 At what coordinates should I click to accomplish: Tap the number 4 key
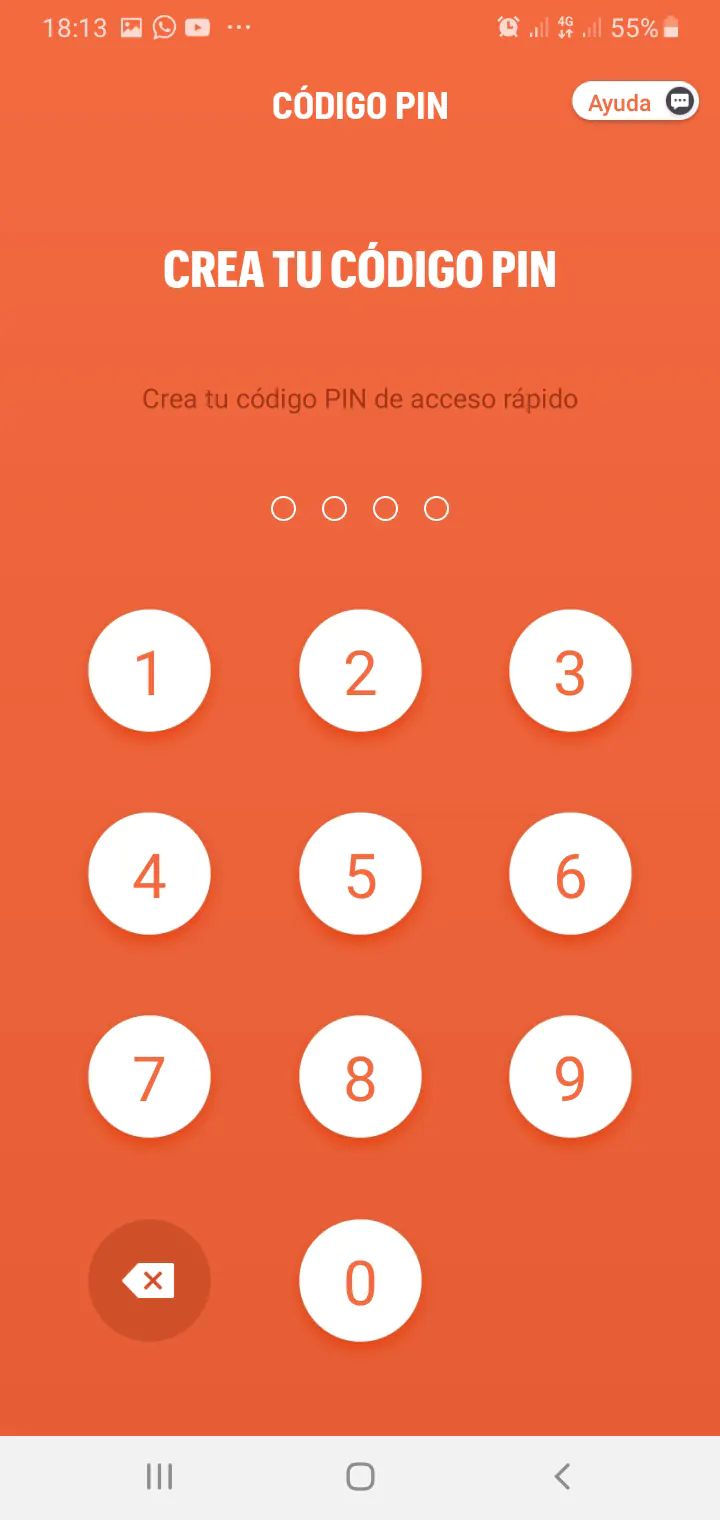(x=149, y=874)
